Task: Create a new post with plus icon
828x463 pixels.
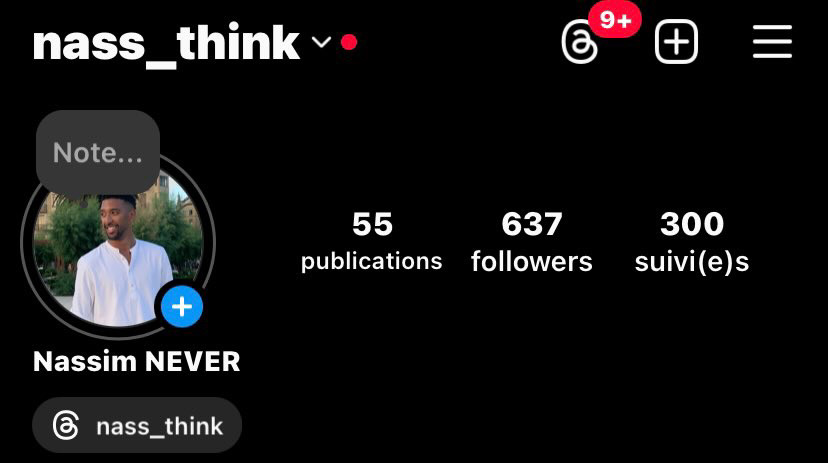Action: (676, 43)
